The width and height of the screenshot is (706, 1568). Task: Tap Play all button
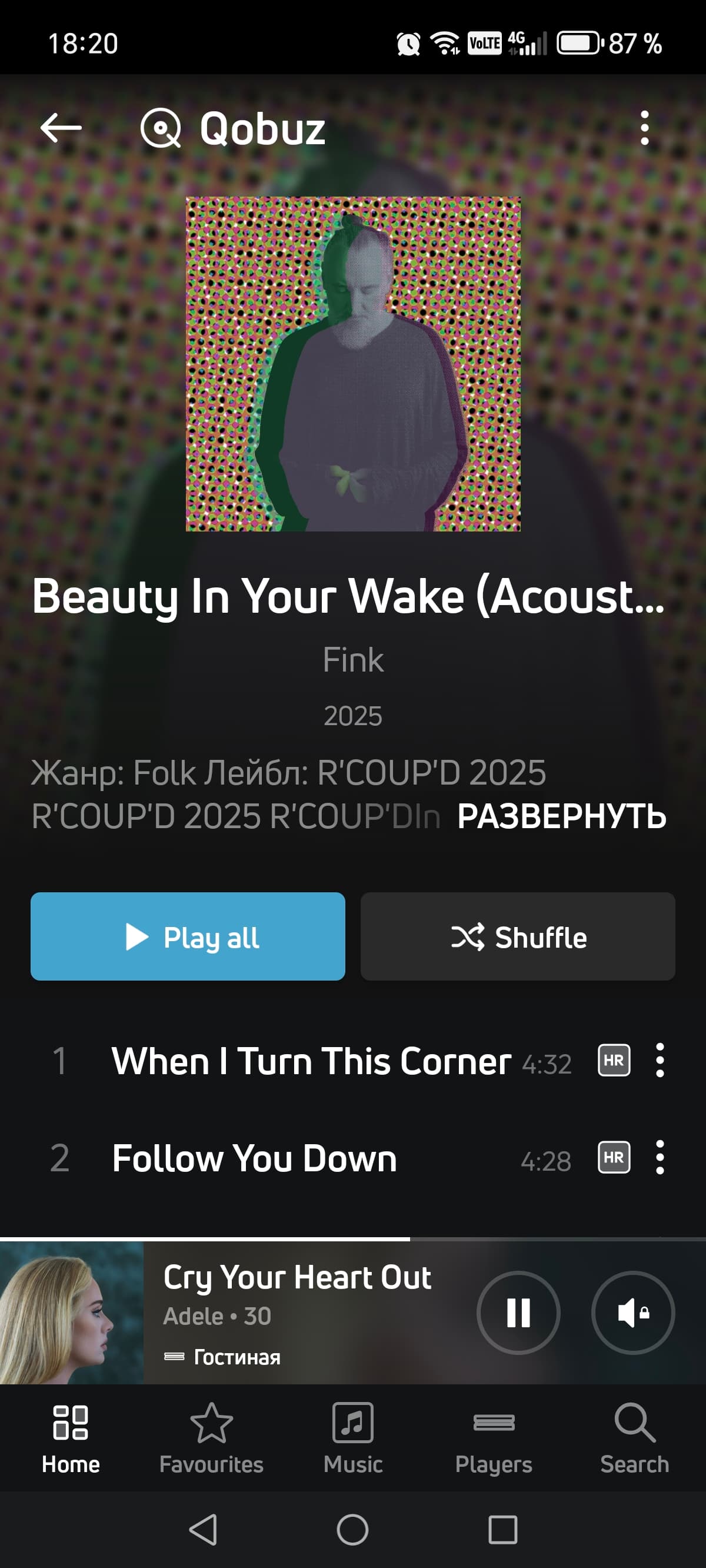[188, 936]
